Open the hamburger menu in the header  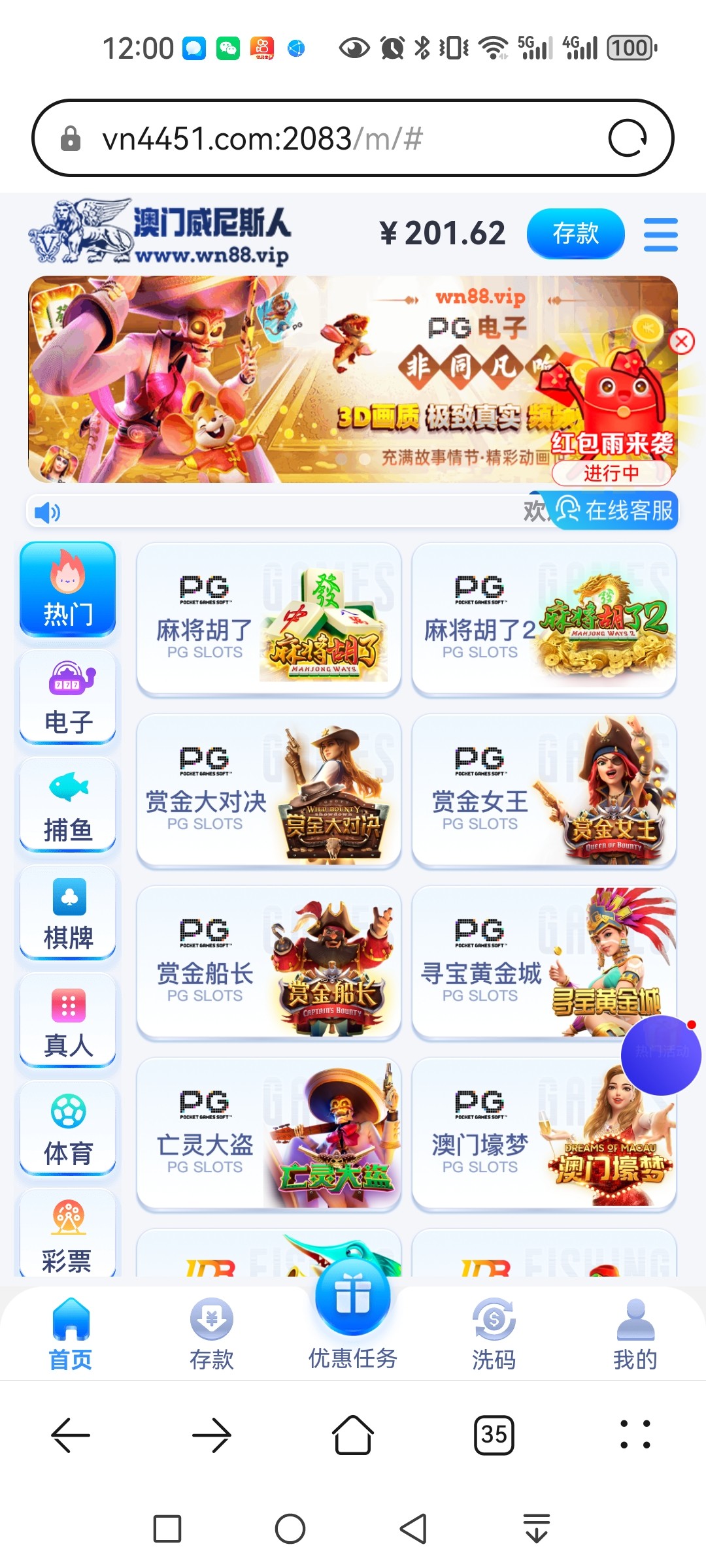pos(660,235)
